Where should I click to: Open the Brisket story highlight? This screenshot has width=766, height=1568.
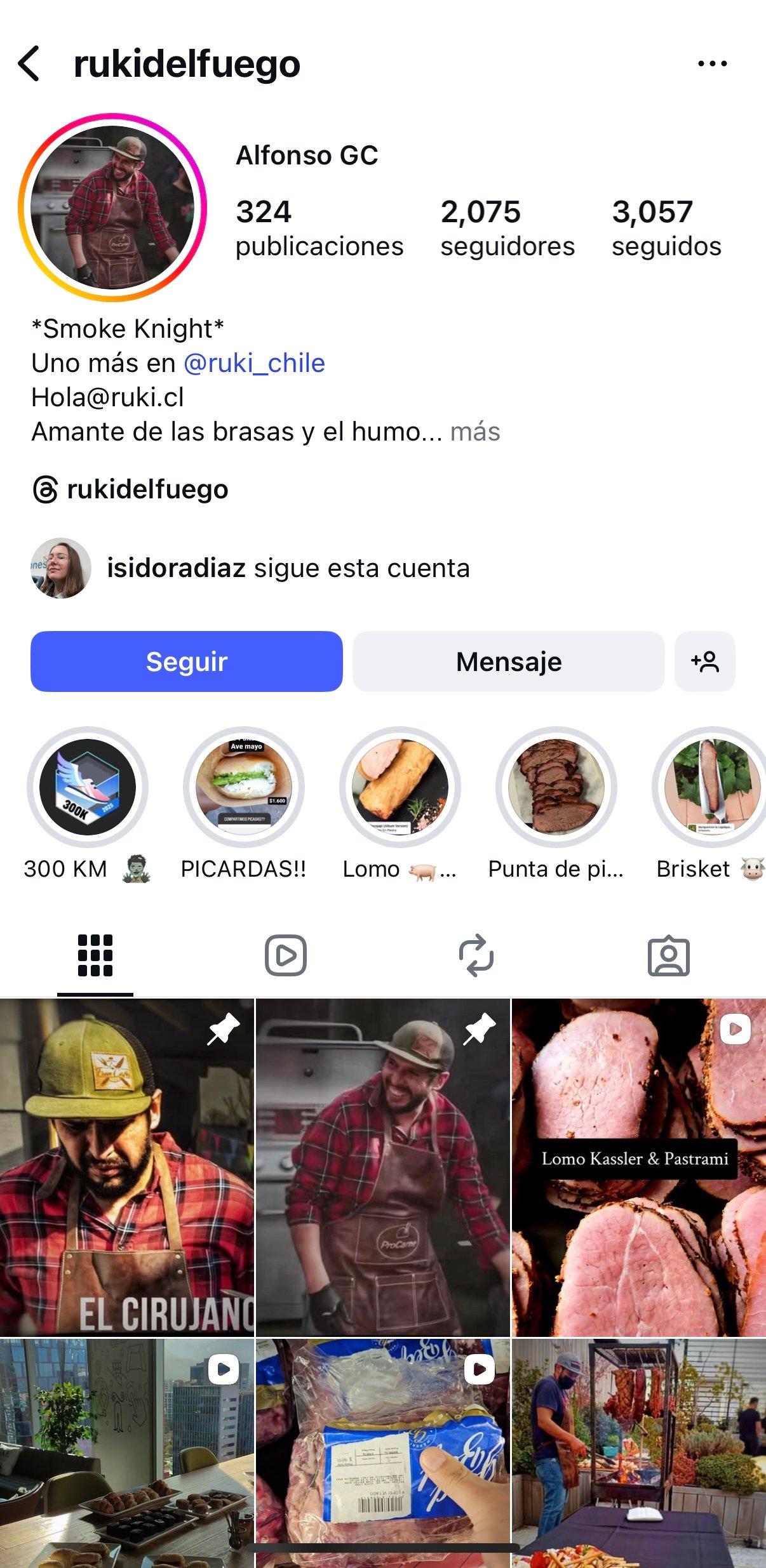[x=711, y=787]
